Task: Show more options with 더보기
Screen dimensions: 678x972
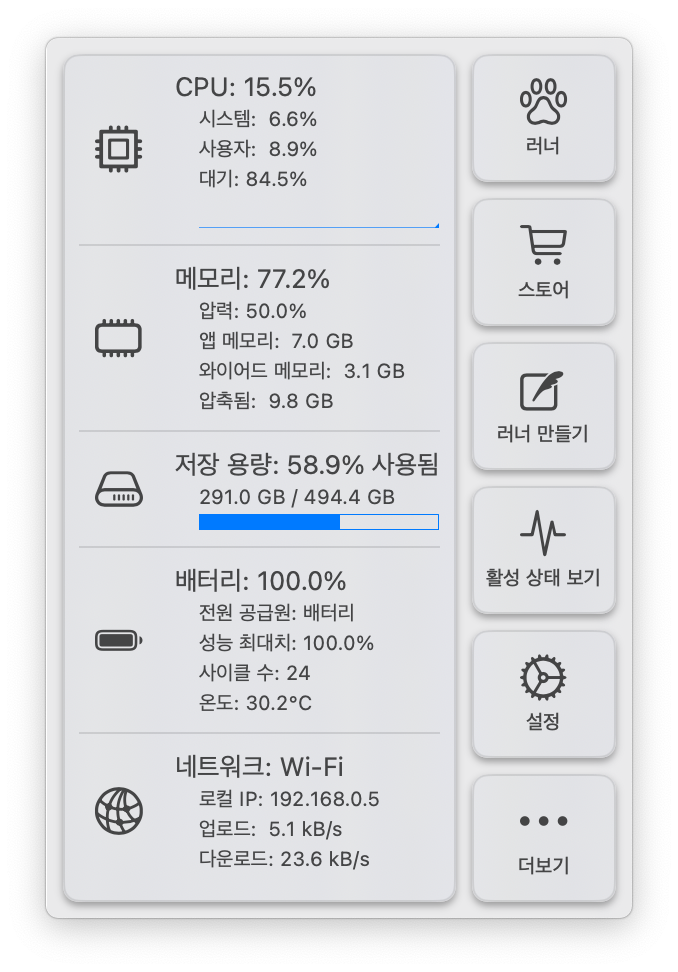Action: 543,838
